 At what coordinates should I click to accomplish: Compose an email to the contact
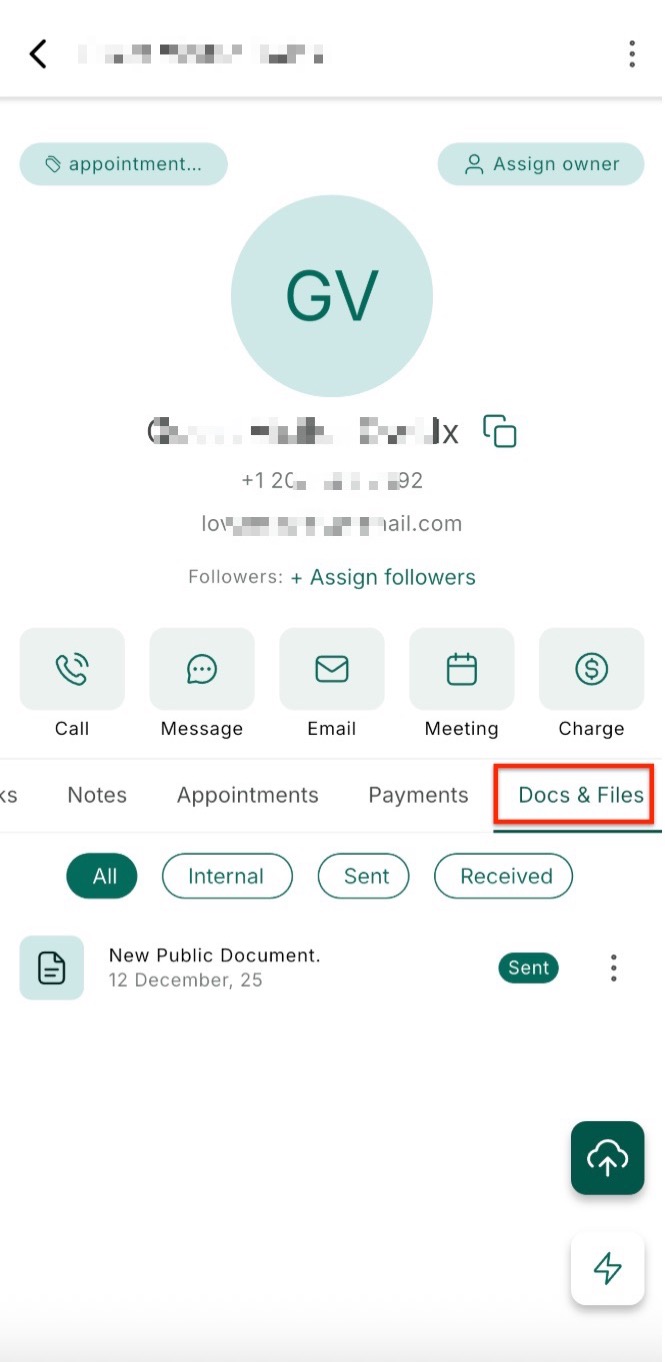pos(332,669)
